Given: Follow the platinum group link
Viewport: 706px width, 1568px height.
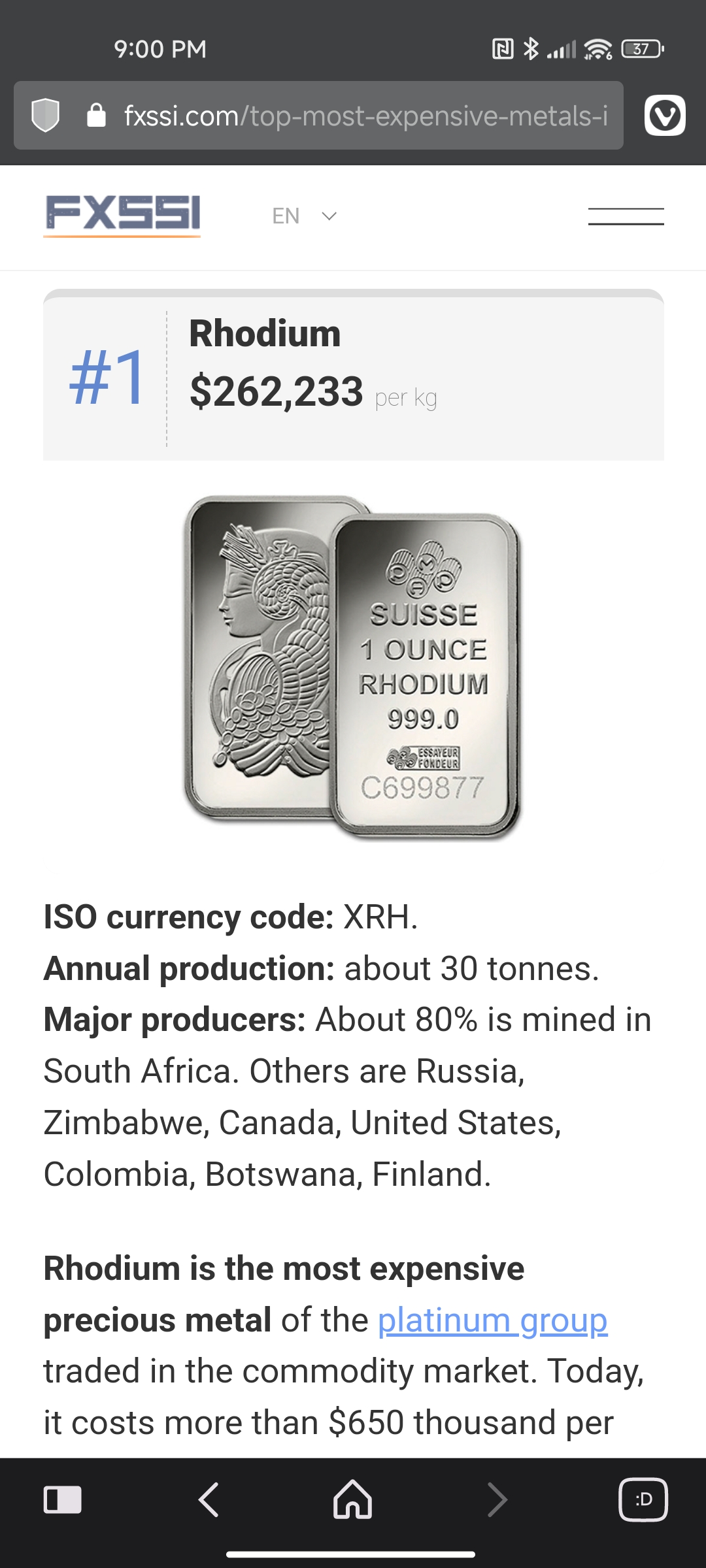Looking at the screenshot, I should (492, 1320).
